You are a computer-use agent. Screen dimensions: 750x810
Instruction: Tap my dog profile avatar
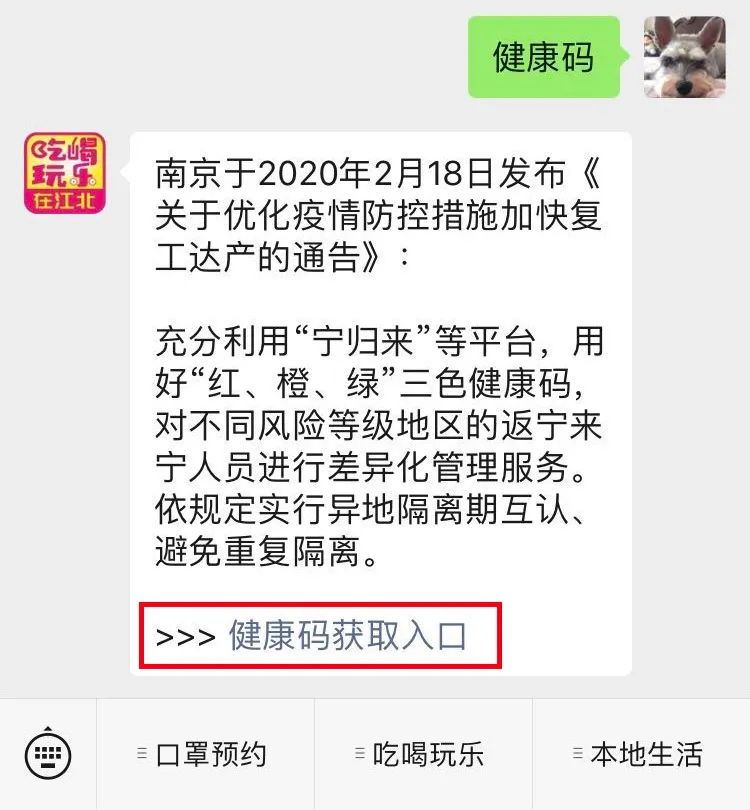(684, 57)
